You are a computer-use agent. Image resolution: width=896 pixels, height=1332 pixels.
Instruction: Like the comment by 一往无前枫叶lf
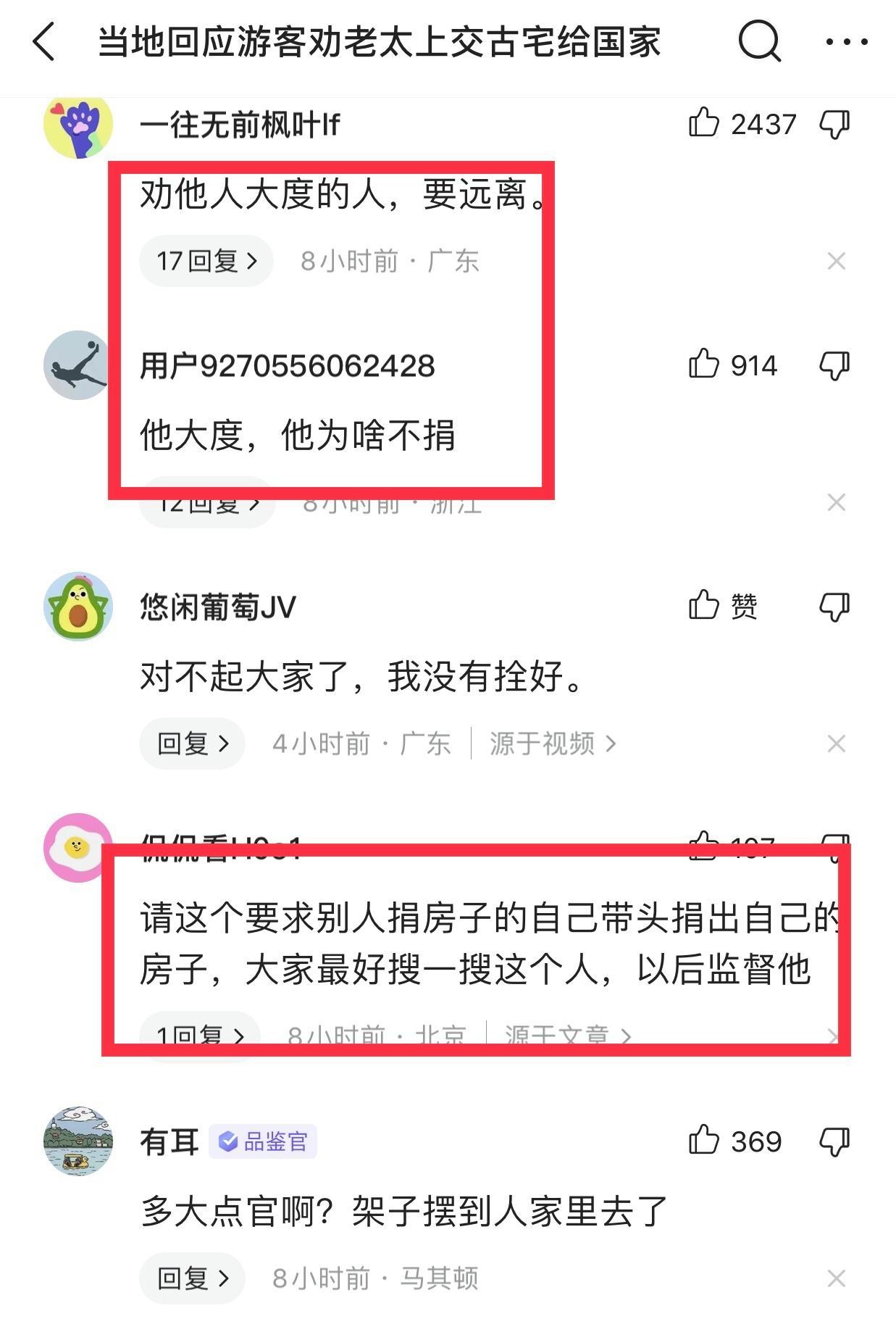[x=704, y=123]
